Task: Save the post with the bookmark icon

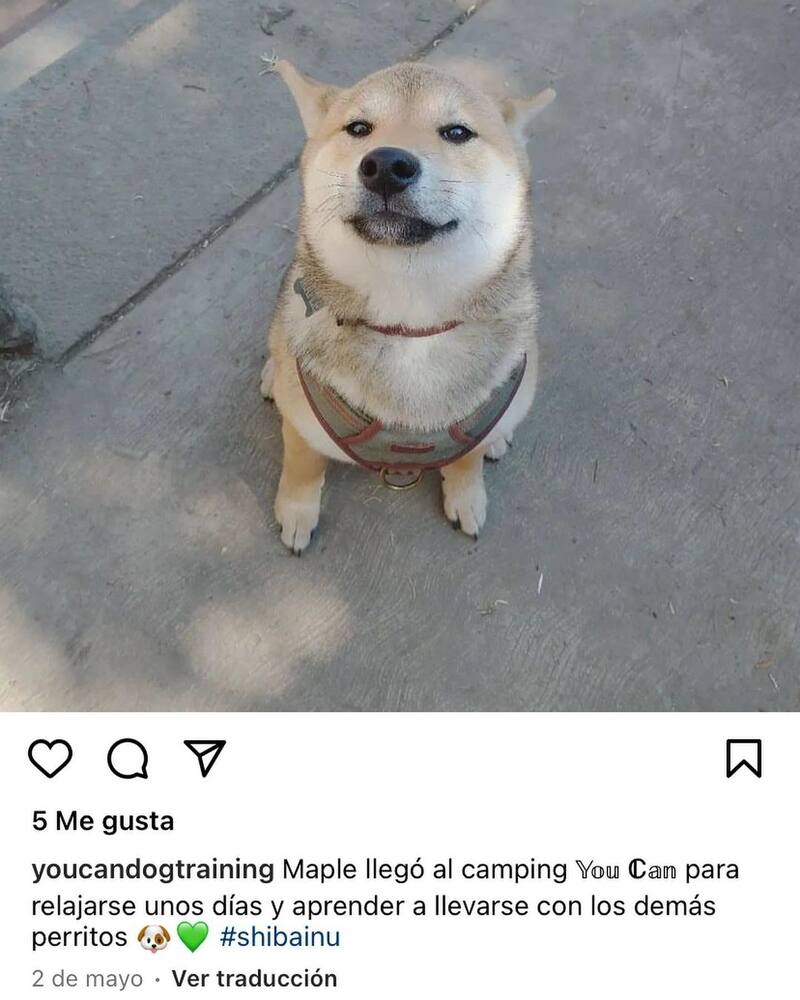Action: point(743,759)
